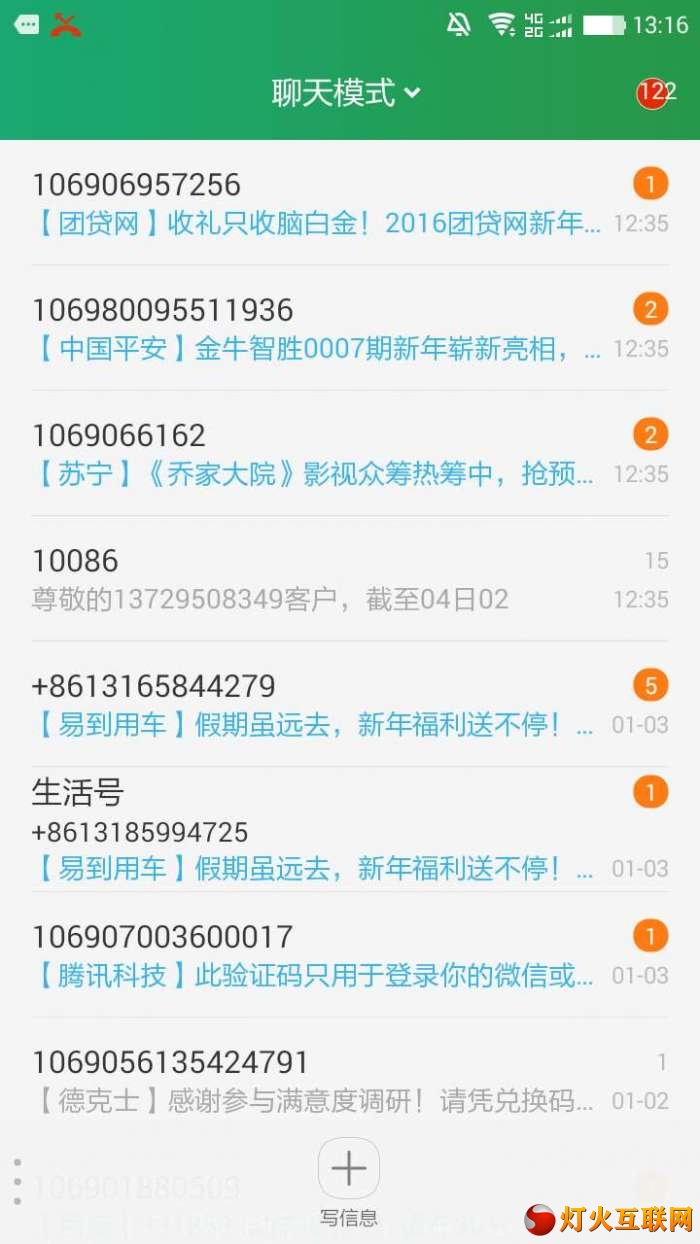The height and width of the screenshot is (1244, 700).
Task: Open the unread counter badge showing 122
Action: [x=655, y=93]
